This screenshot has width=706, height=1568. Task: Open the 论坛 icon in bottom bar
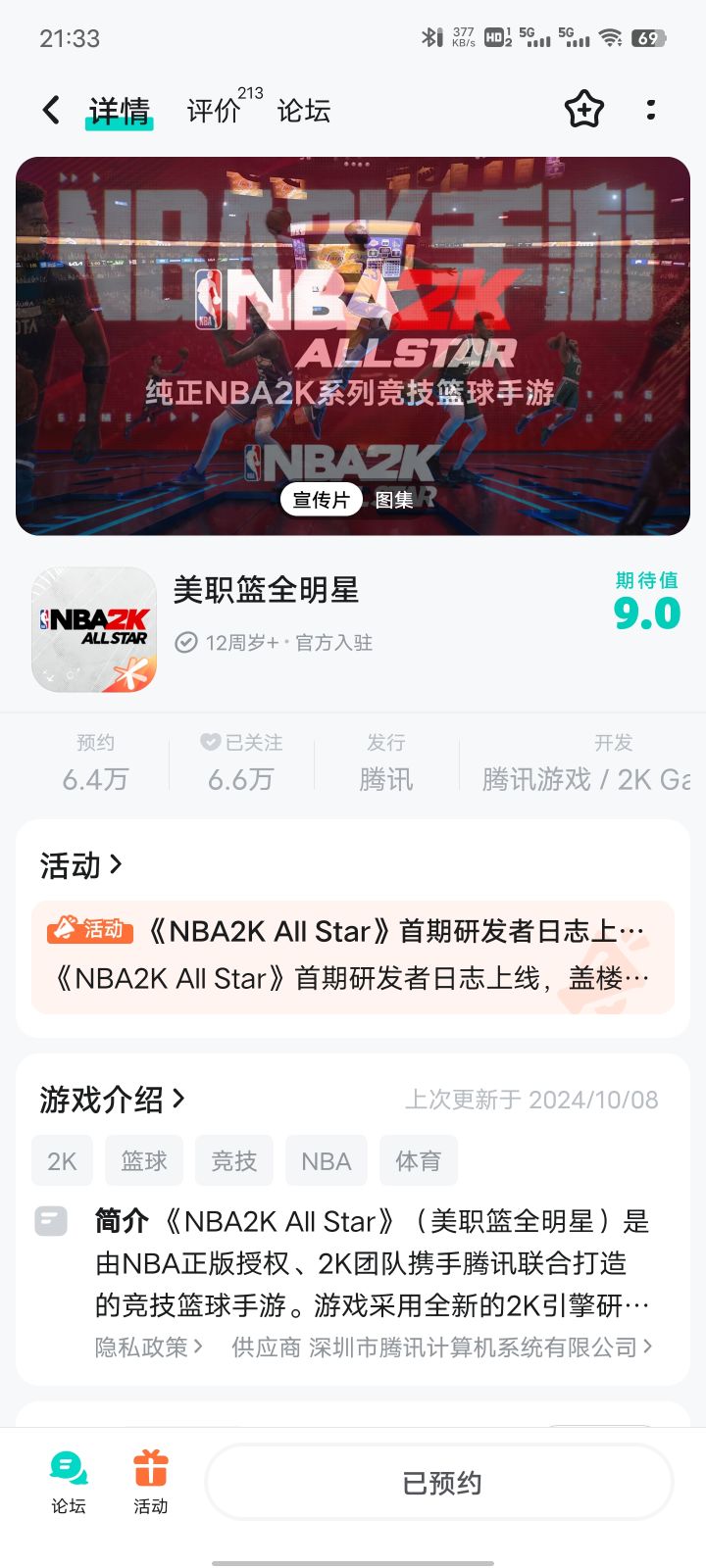[x=69, y=1483]
